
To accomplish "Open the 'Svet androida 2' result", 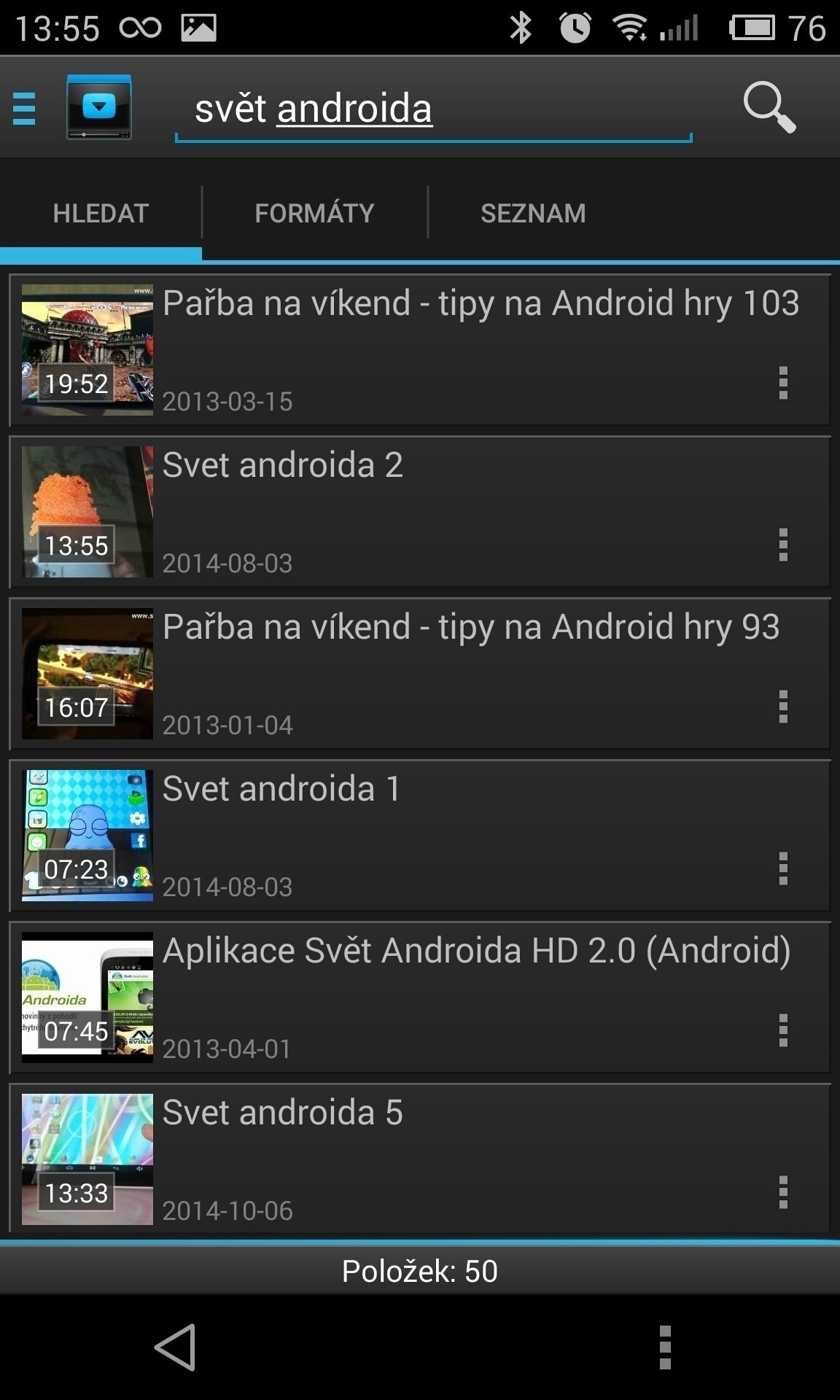I will click(419, 512).
